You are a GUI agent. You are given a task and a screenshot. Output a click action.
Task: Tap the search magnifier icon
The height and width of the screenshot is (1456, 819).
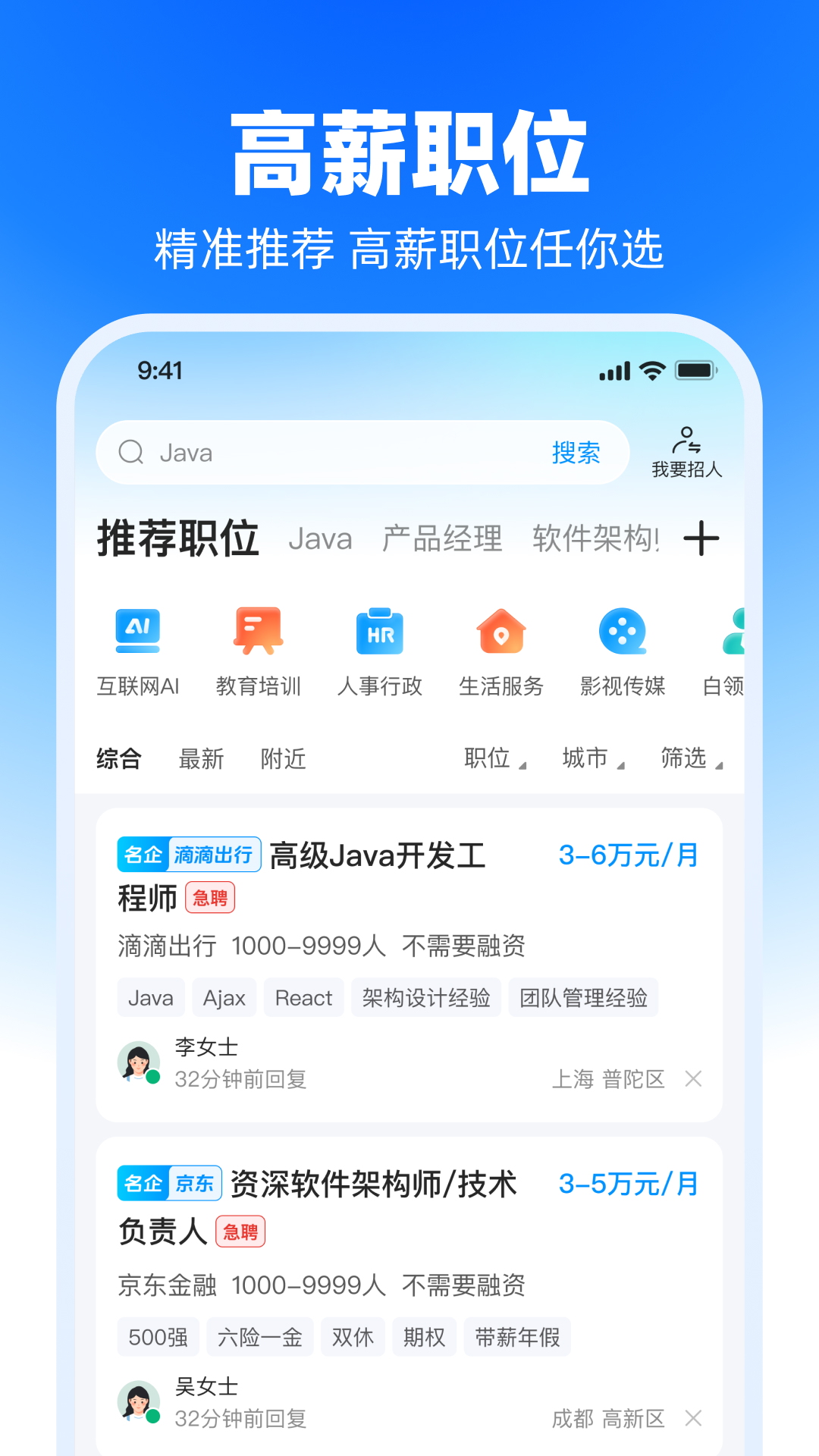133,452
